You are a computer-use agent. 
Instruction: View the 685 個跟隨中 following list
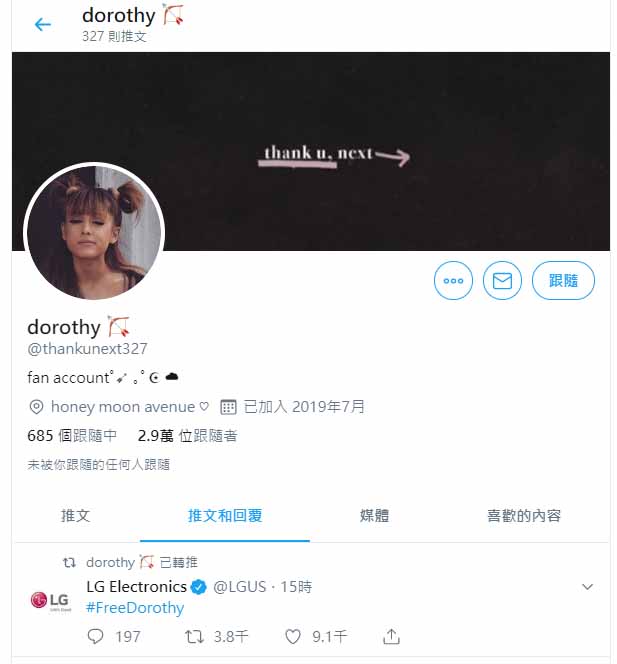pos(72,435)
